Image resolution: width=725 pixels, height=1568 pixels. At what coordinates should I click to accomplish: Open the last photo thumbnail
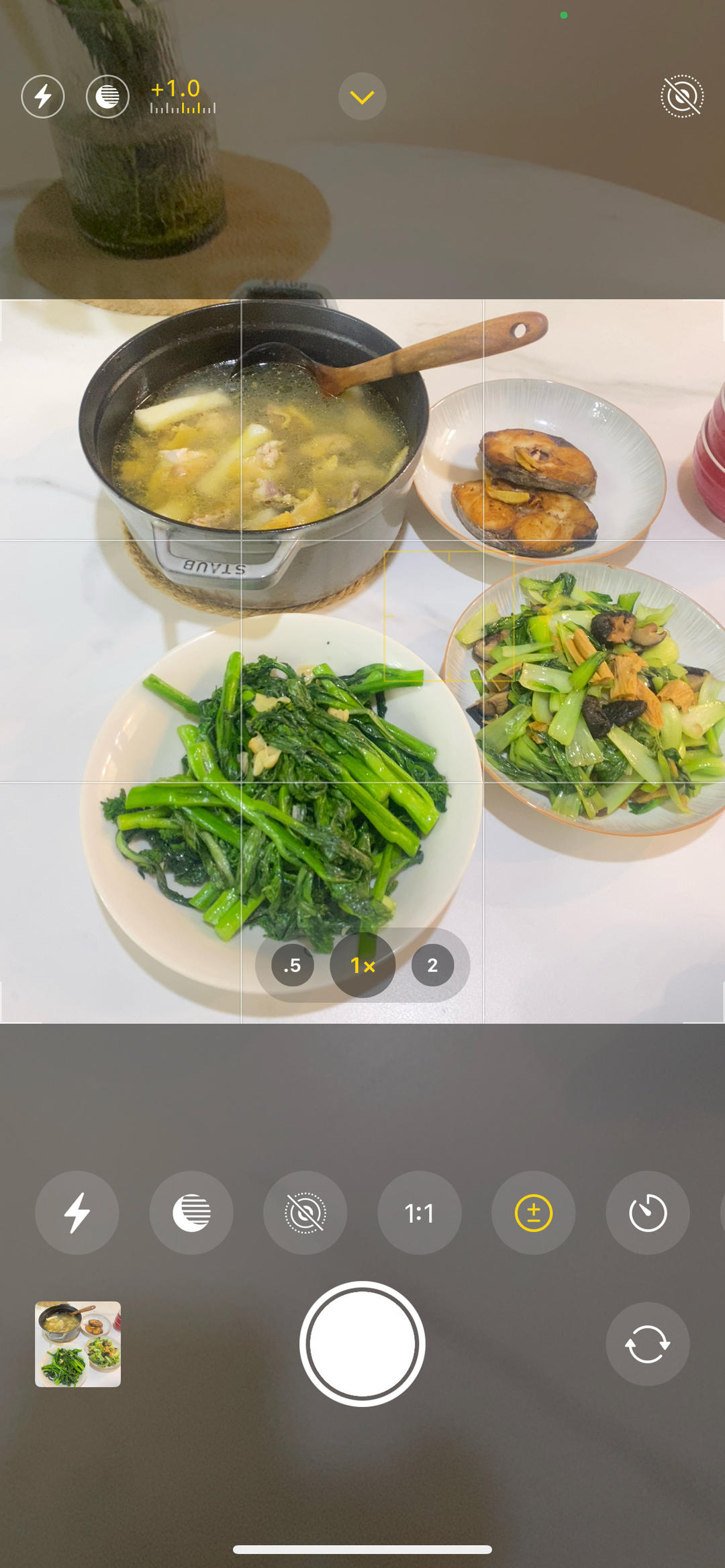pos(78,1344)
